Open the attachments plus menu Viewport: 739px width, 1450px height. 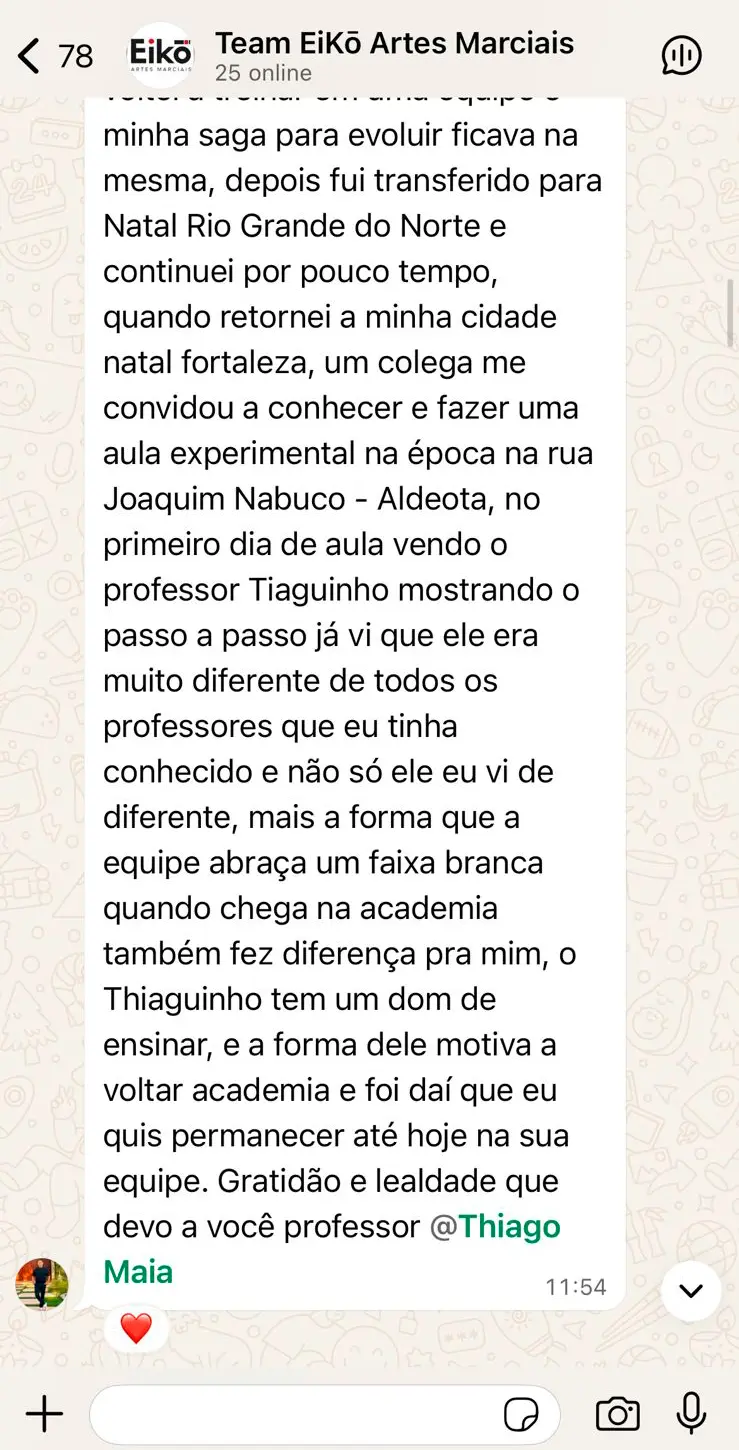pyautogui.click(x=44, y=1414)
